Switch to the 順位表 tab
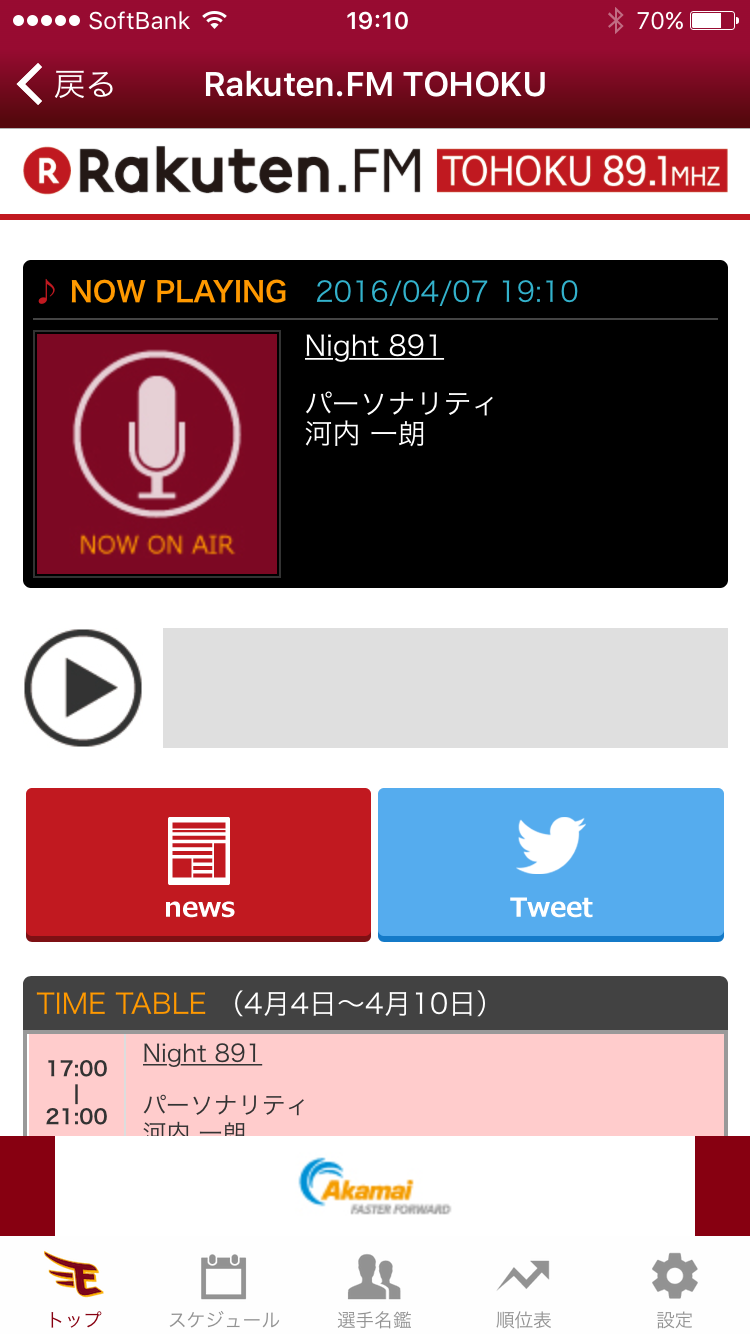The image size is (750, 1334). [x=524, y=1289]
